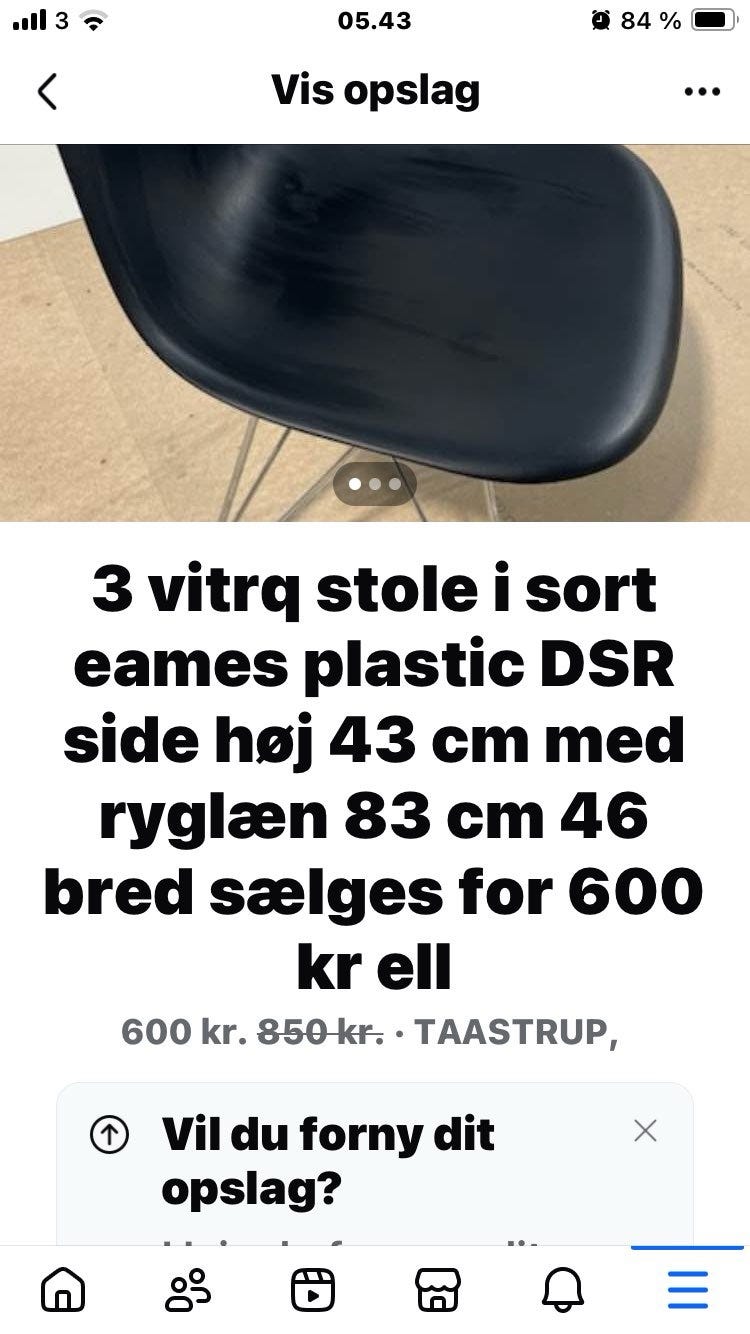This screenshot has height=1334, width=750.
Task: Open the Home feed icon
Action: [x=63, y=1290]
